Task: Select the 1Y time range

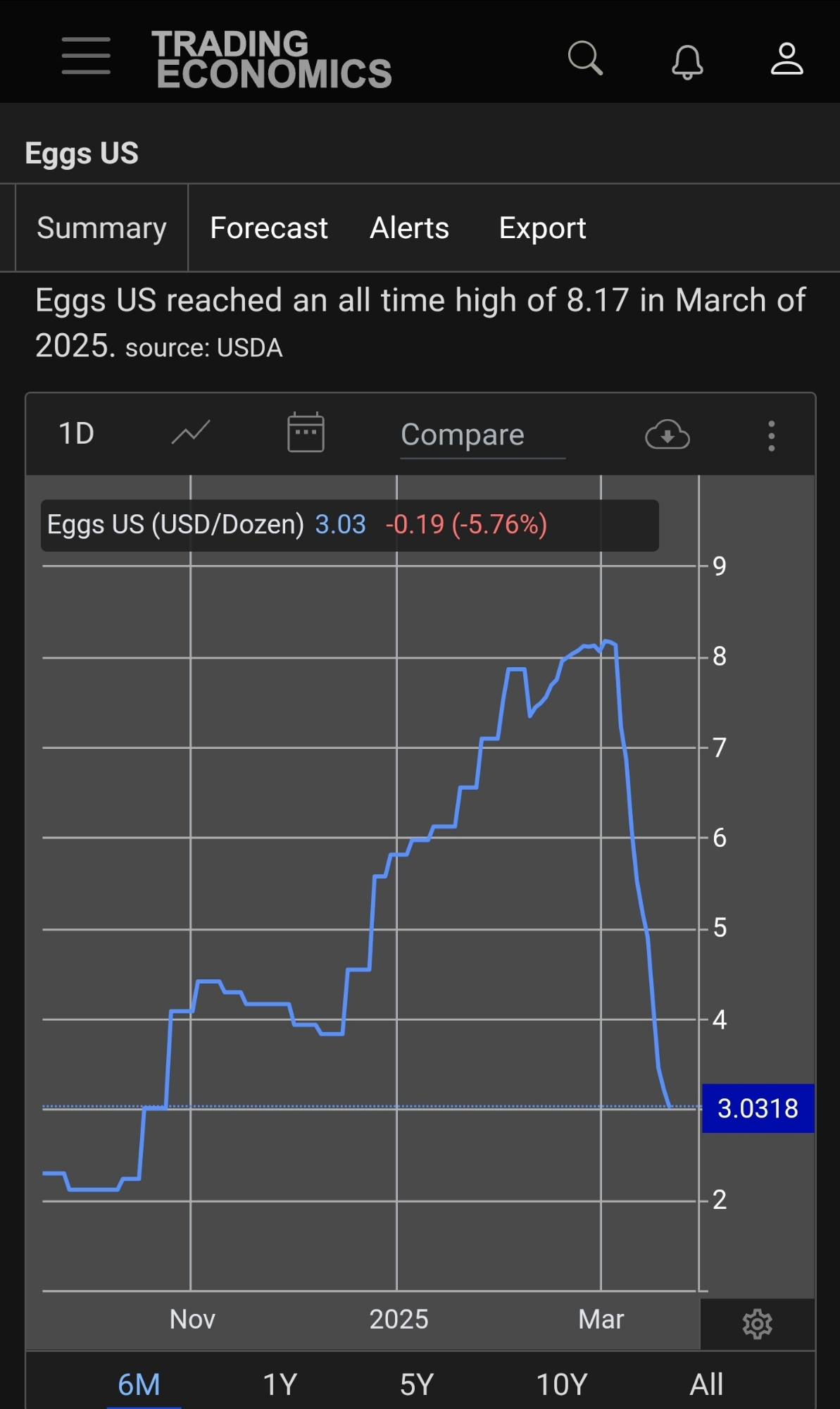Action: 280,1384
